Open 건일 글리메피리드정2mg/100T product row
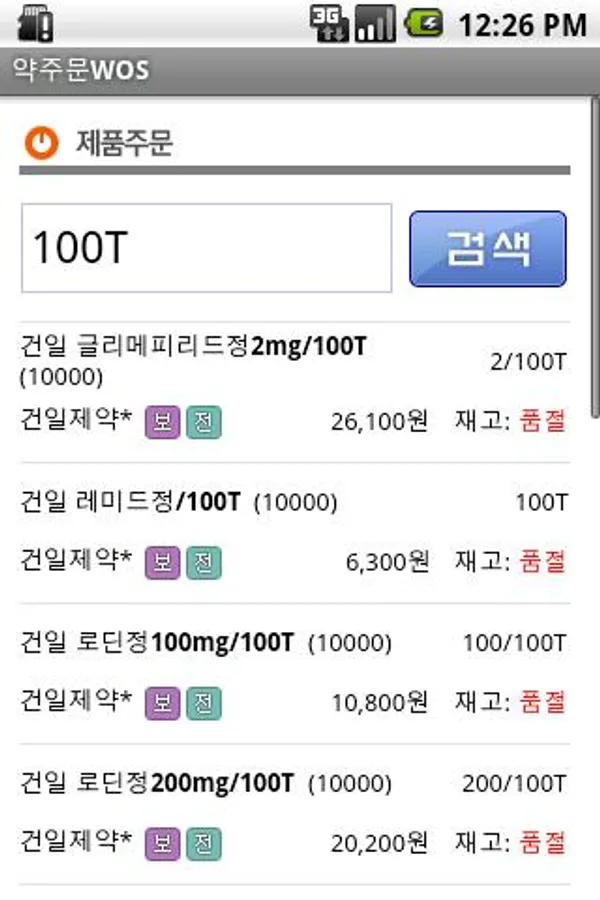The width and height of the screenshot is (600, 900). point(295,393)
